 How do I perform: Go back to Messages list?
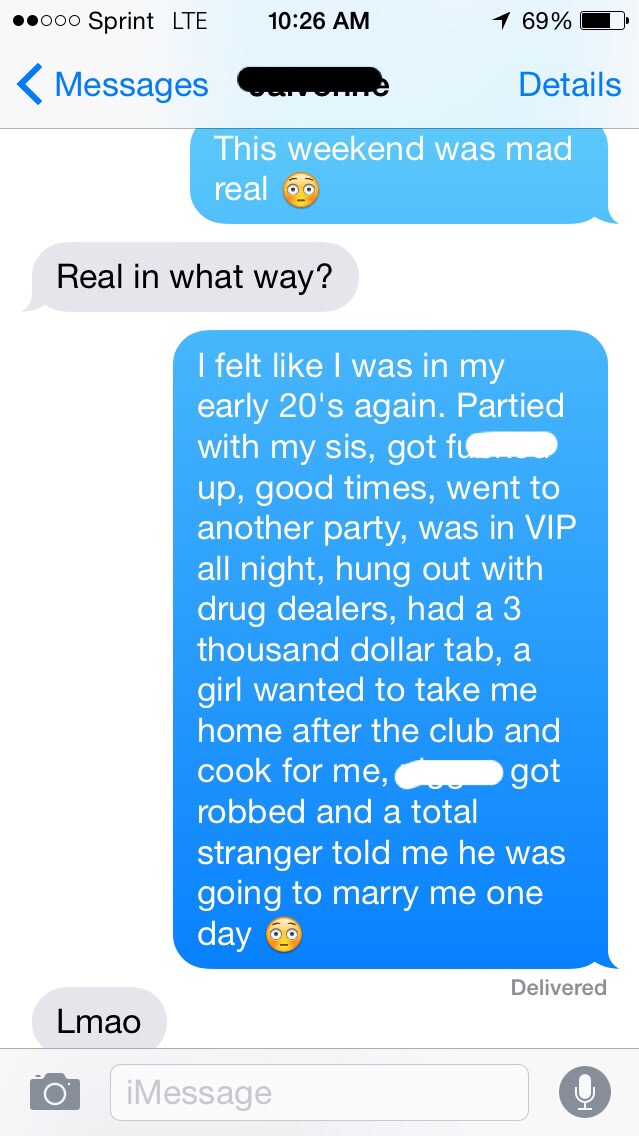point(110,85)
